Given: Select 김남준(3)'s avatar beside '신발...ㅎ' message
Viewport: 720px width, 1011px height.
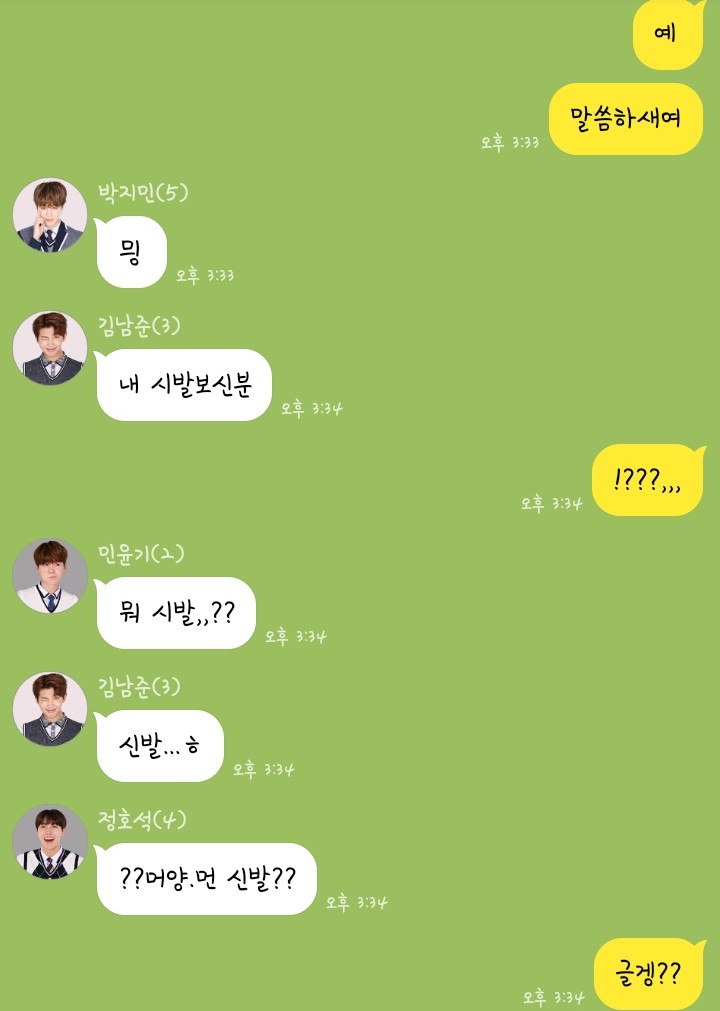Looking at the screenshot, I should pyautogui.click(x=50, y=709).
